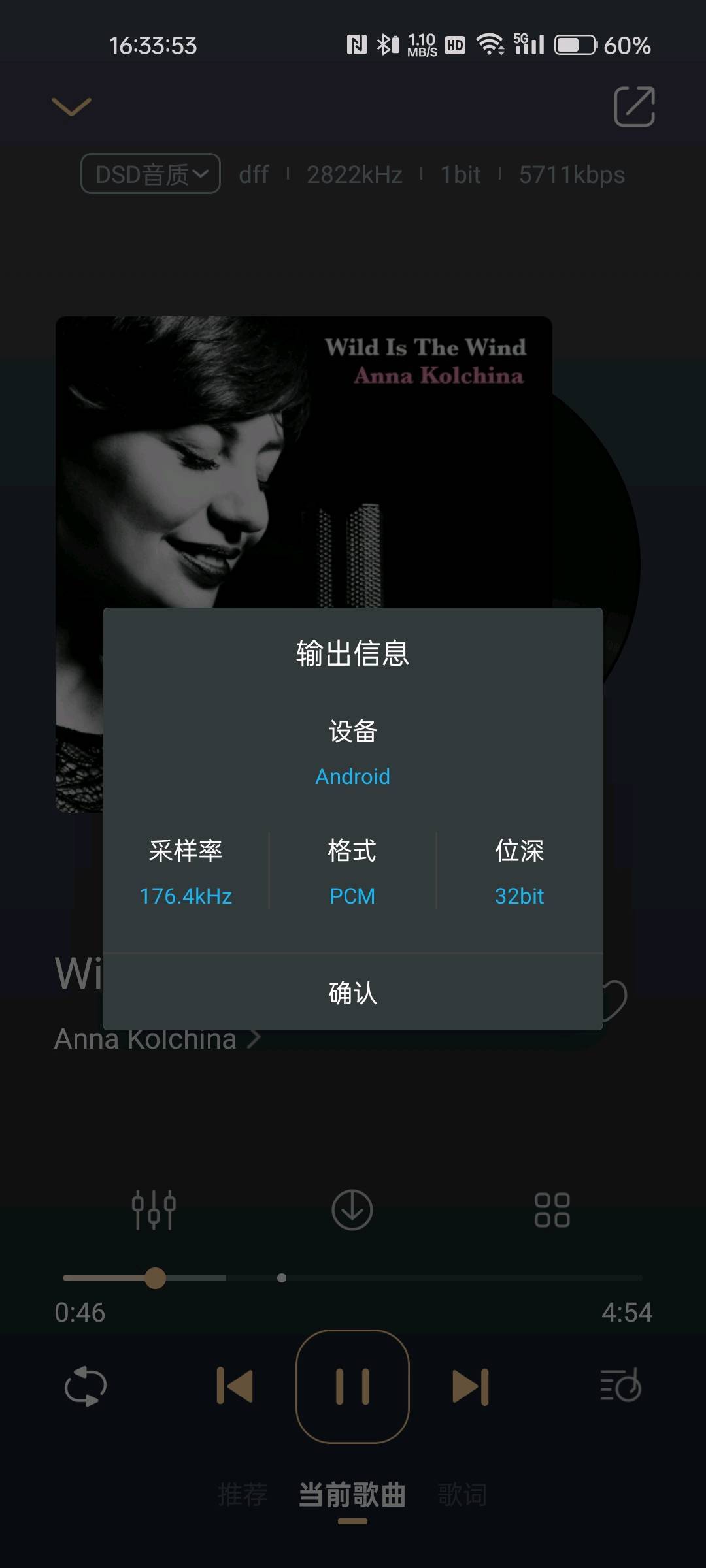The image size is (706, 1568).
Task: Share the current song
Action: click(x=633, y=106)
